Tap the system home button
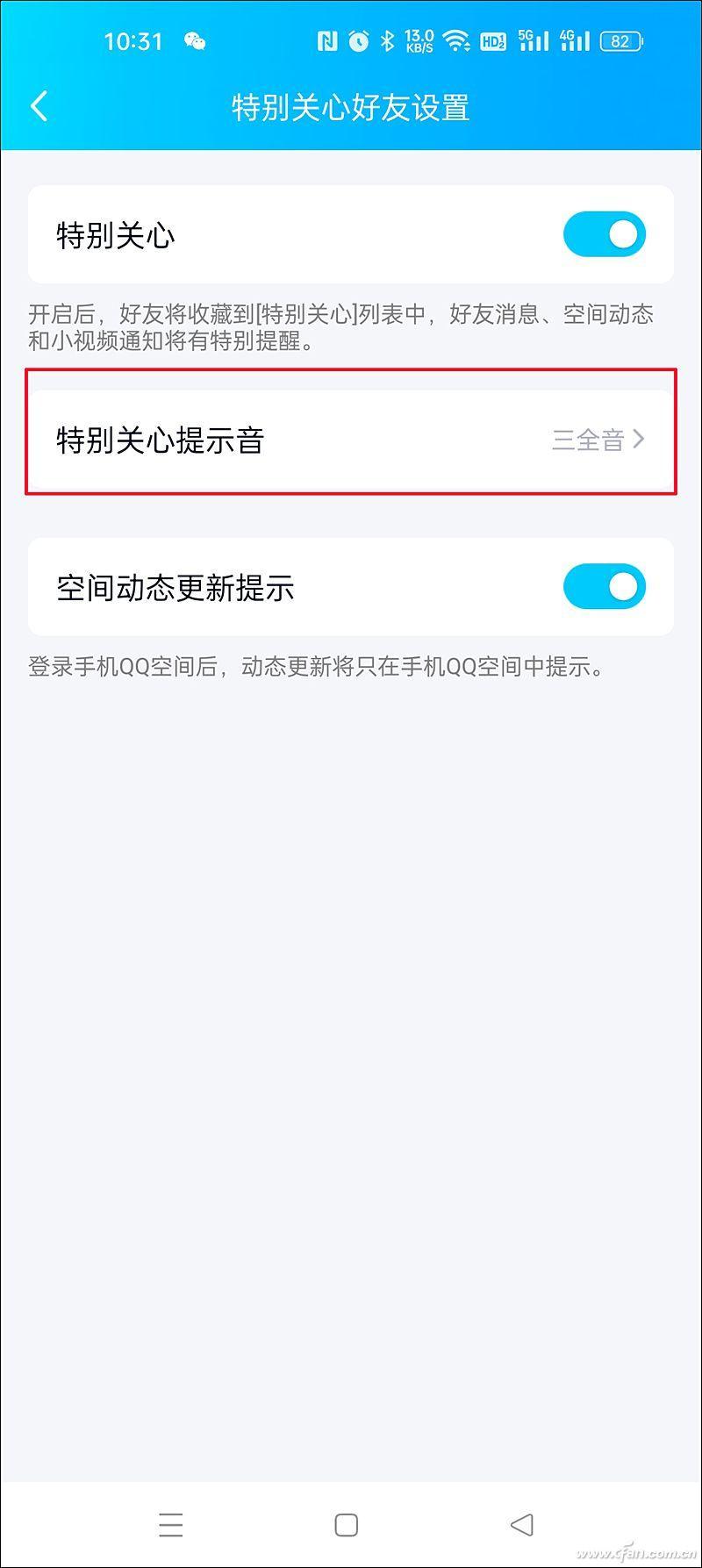This screenshot has height=1568, width=702. coord(347,1524)
